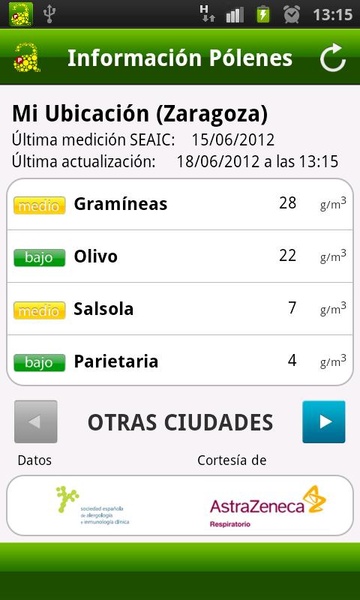The height and width of the screenshot is (600, 360).
Task: Go to the next city
Action: pos(324,422)
